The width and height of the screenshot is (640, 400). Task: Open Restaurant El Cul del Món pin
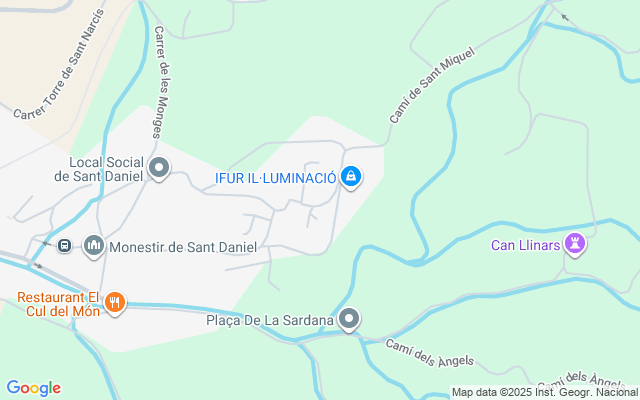click(116, 303)
